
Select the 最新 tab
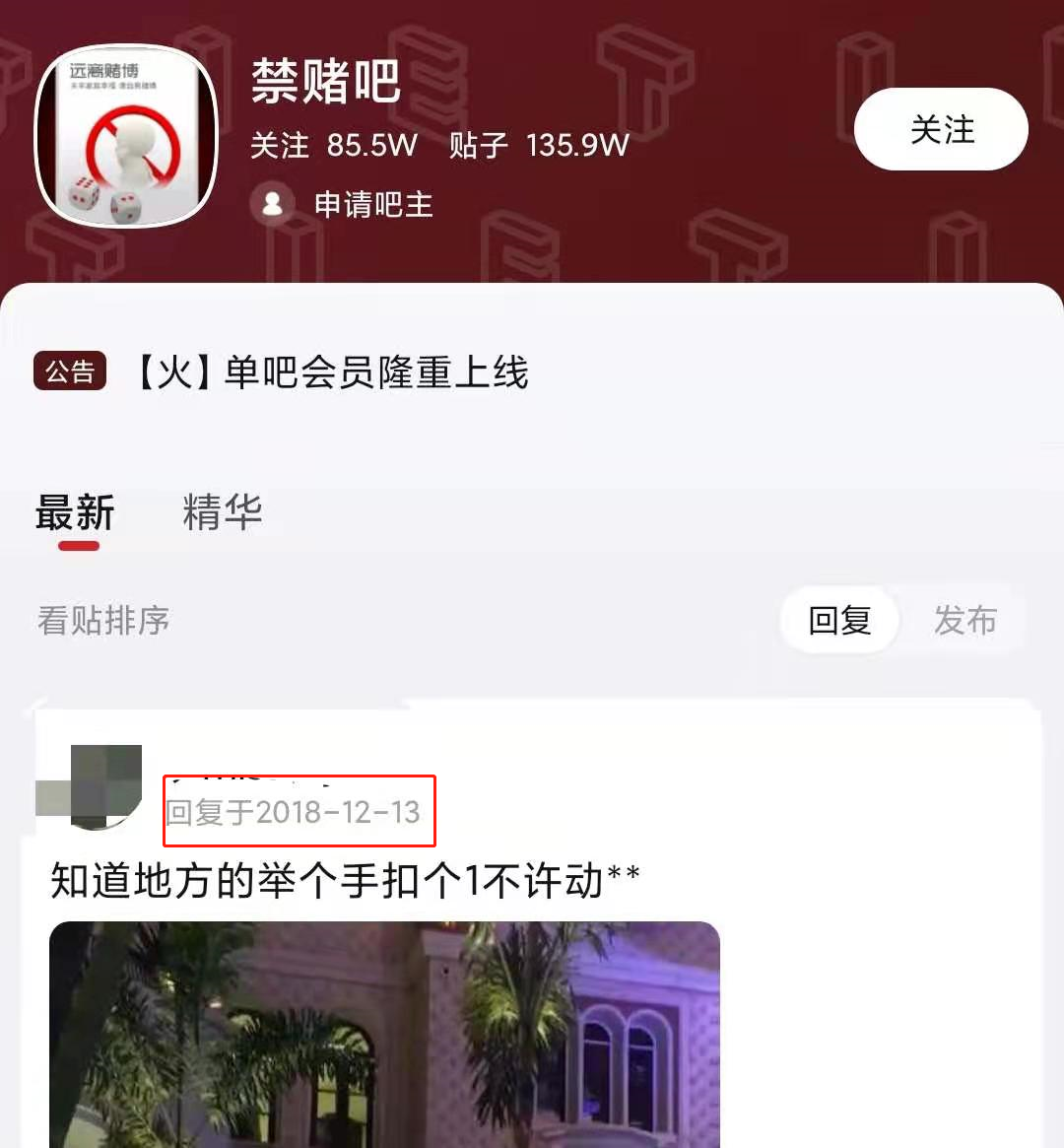pyautogui.click(x=76, y=513)
